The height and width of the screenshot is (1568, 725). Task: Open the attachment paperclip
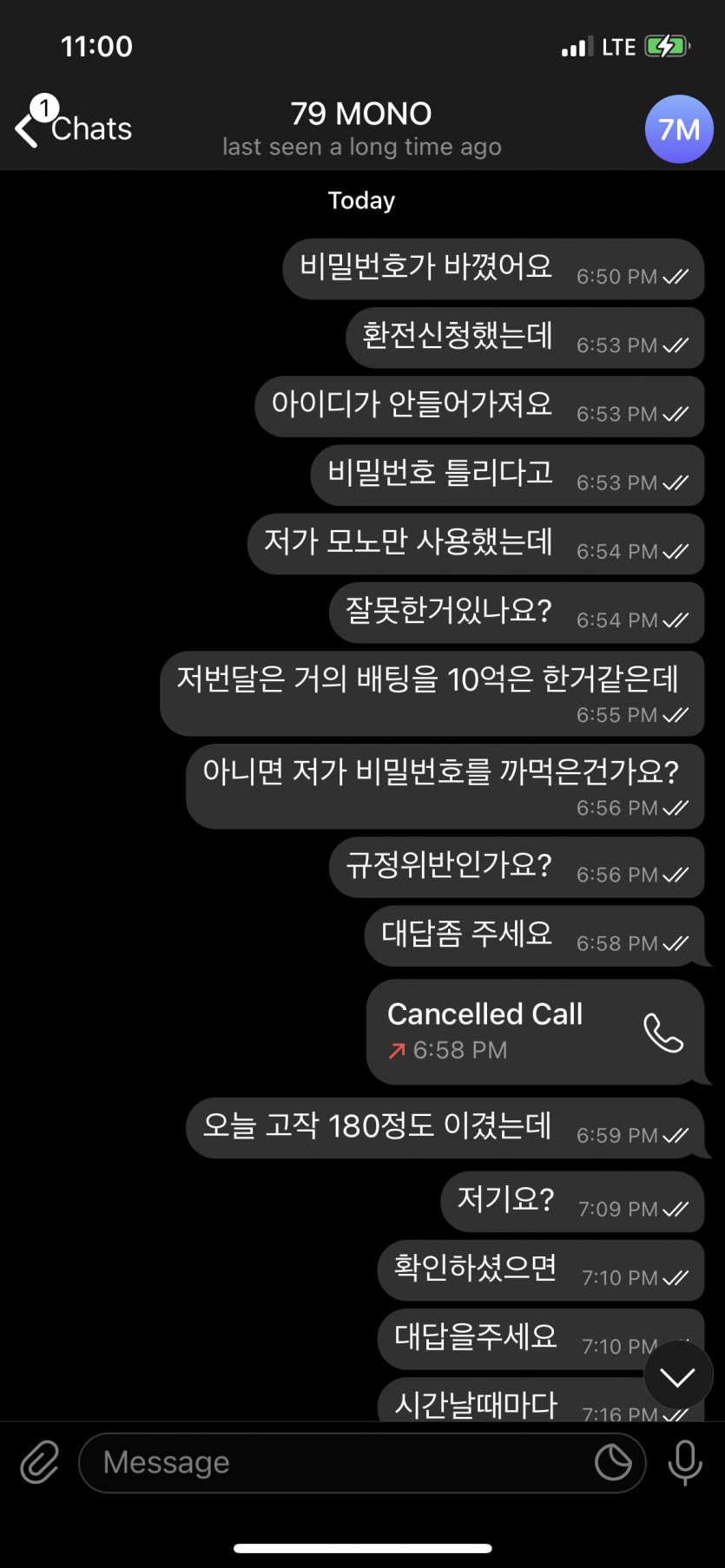point(40,1462)
